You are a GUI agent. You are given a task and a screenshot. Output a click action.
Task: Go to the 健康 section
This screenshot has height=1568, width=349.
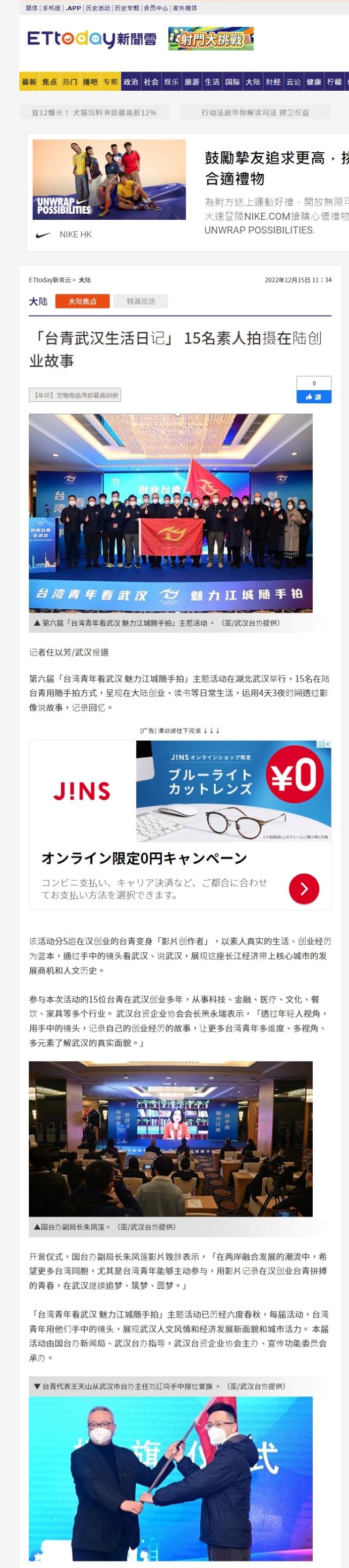tap(314, 82)
